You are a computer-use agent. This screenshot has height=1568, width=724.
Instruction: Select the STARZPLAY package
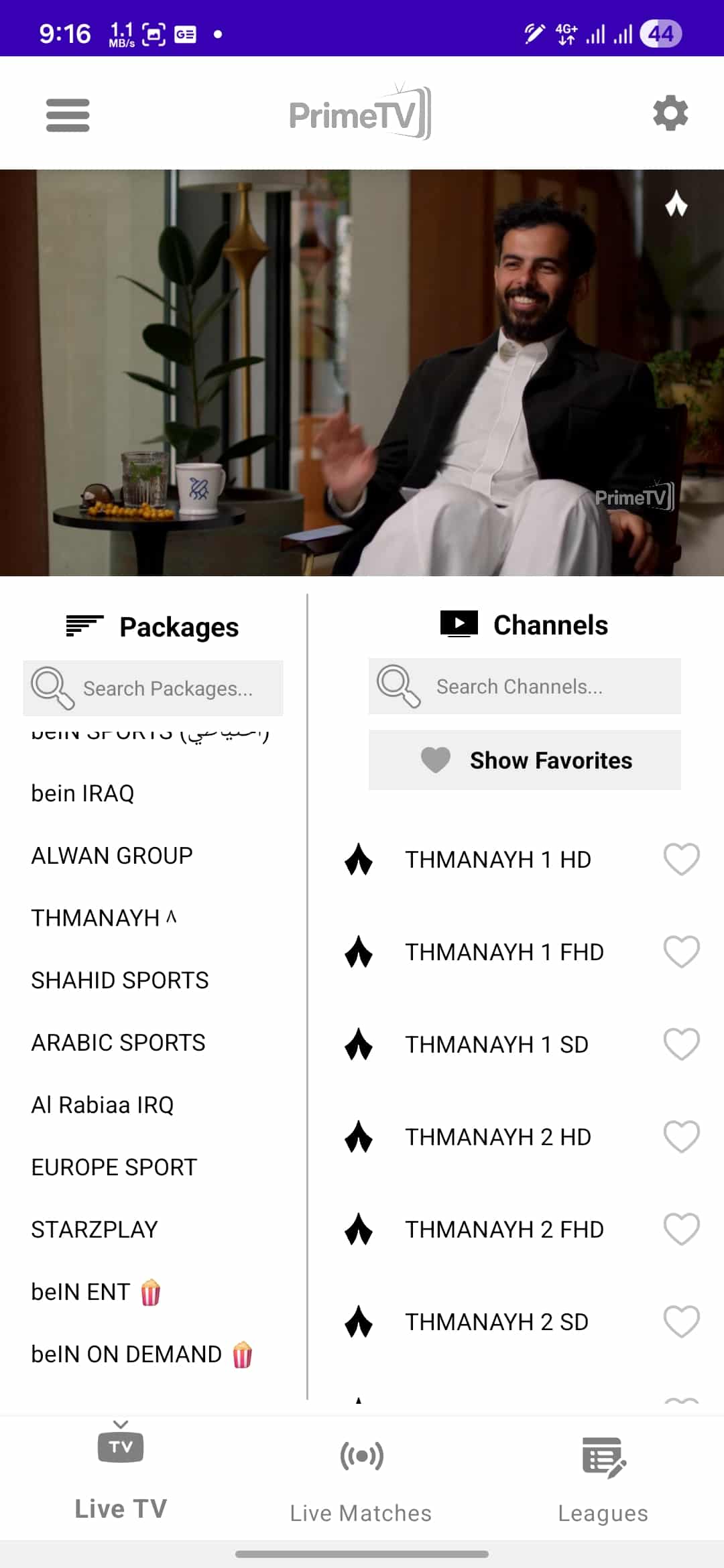pos(95,1229)
